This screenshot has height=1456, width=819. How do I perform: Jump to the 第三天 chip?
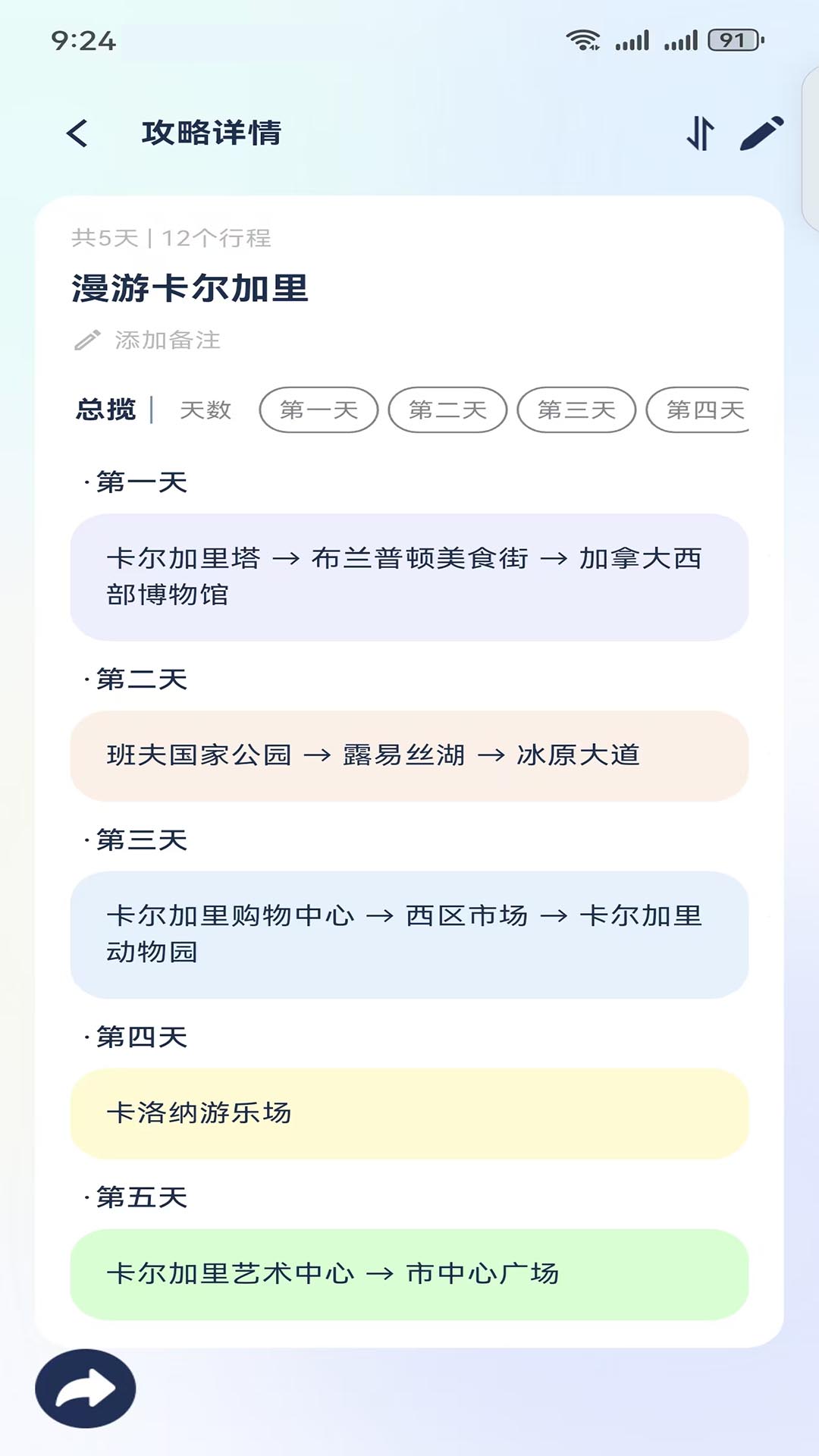tap(576, 410)
